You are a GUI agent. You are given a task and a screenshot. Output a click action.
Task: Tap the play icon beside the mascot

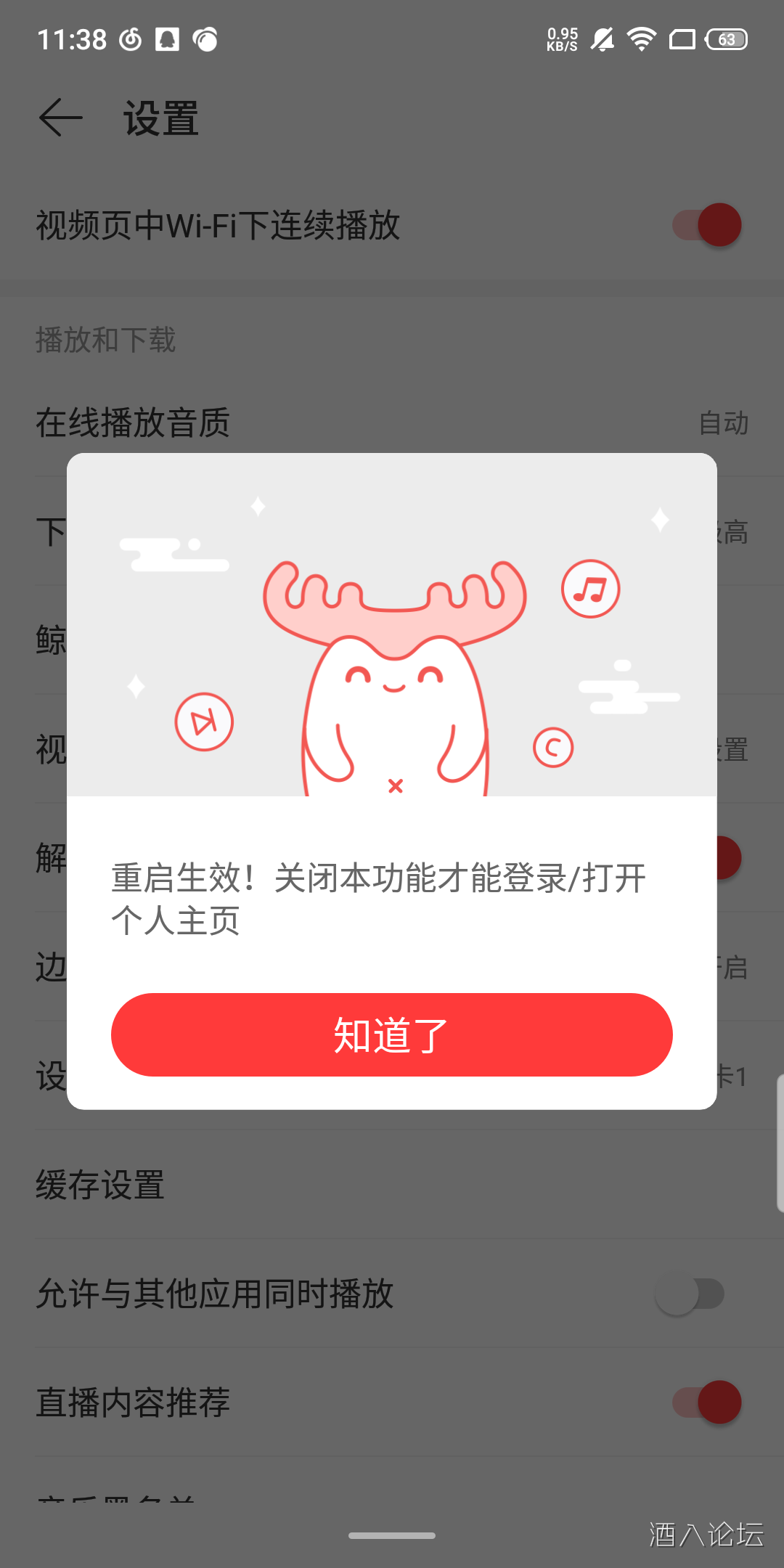coord(204,720)
